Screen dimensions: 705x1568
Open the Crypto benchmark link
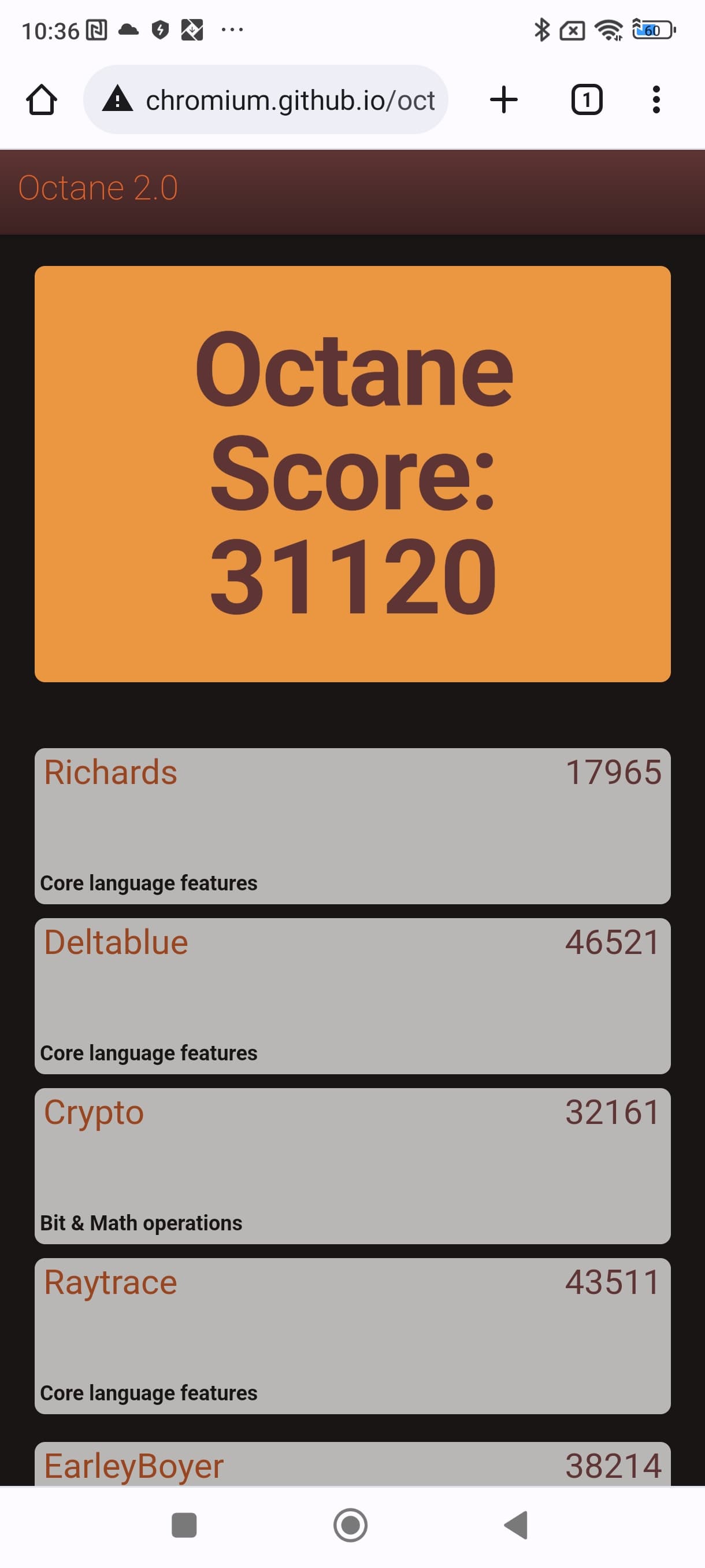click(x=94, y=1113)
